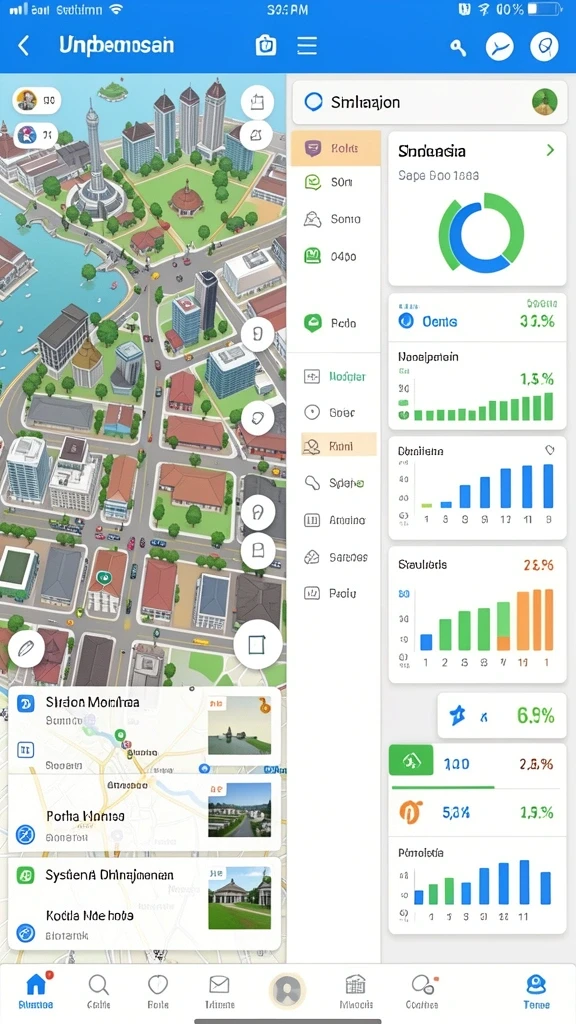Select the Sonio item in the side list

(x=335, y=219)
